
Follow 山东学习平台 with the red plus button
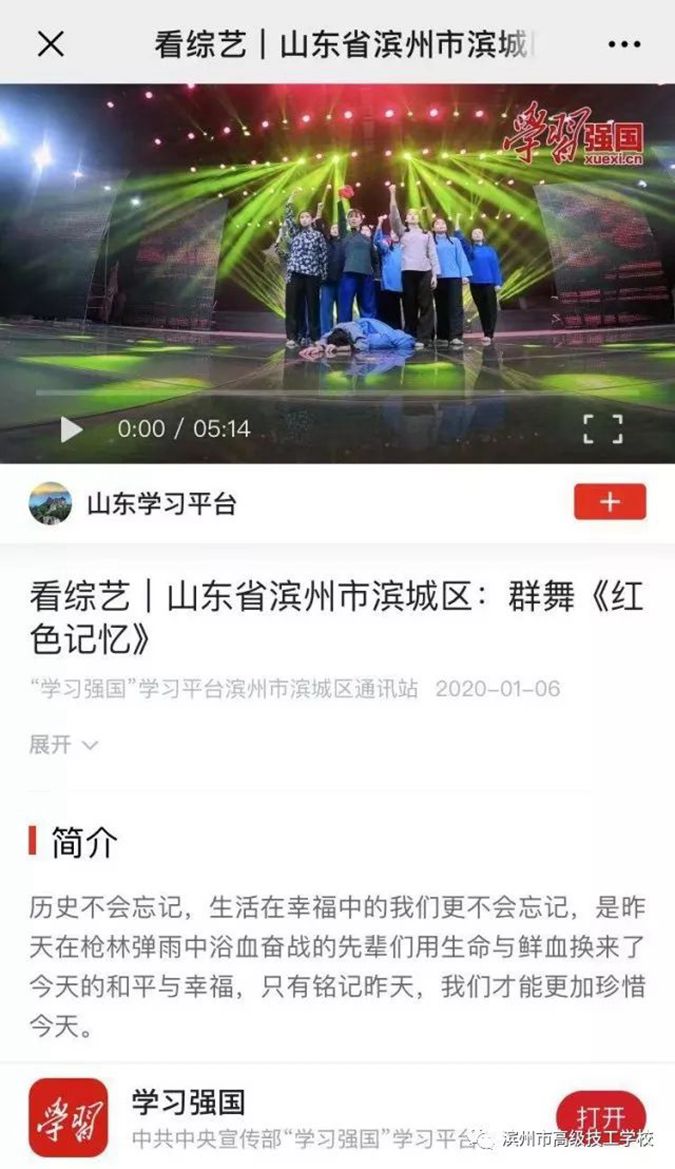click(610, 502)
